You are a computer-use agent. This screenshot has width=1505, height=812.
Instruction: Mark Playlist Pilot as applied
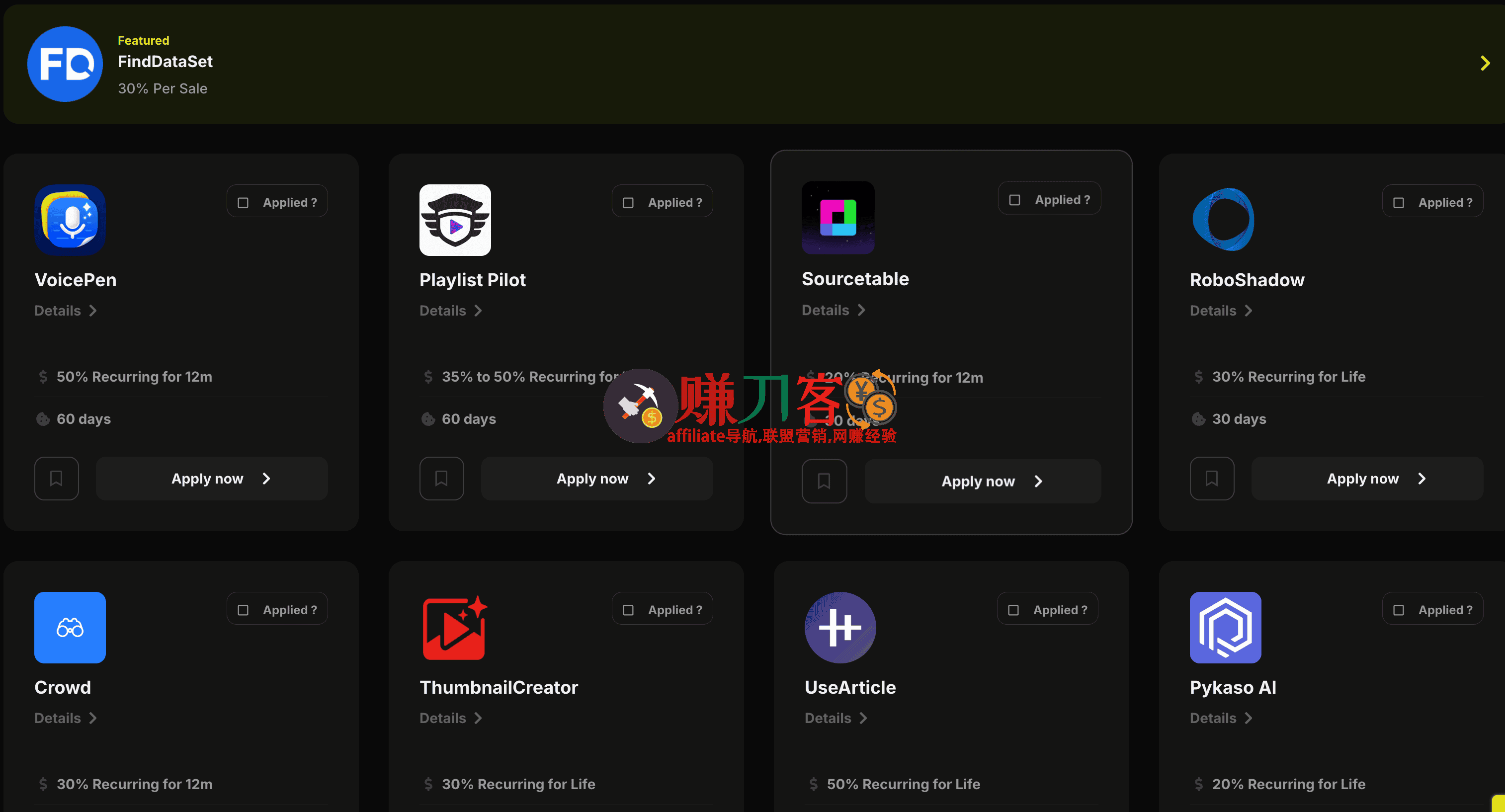tap(628, 203)
